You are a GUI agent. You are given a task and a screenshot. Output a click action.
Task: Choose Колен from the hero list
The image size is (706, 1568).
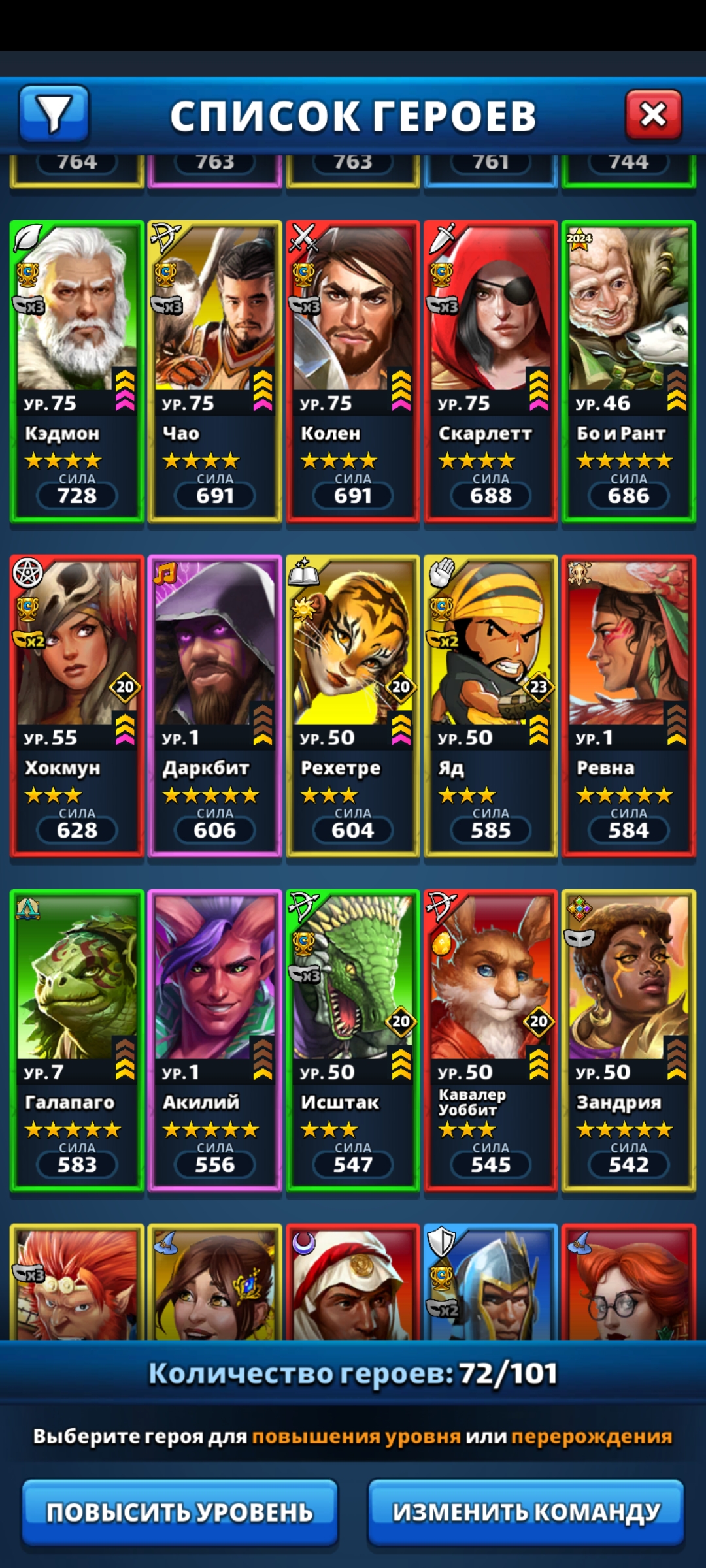353,370
